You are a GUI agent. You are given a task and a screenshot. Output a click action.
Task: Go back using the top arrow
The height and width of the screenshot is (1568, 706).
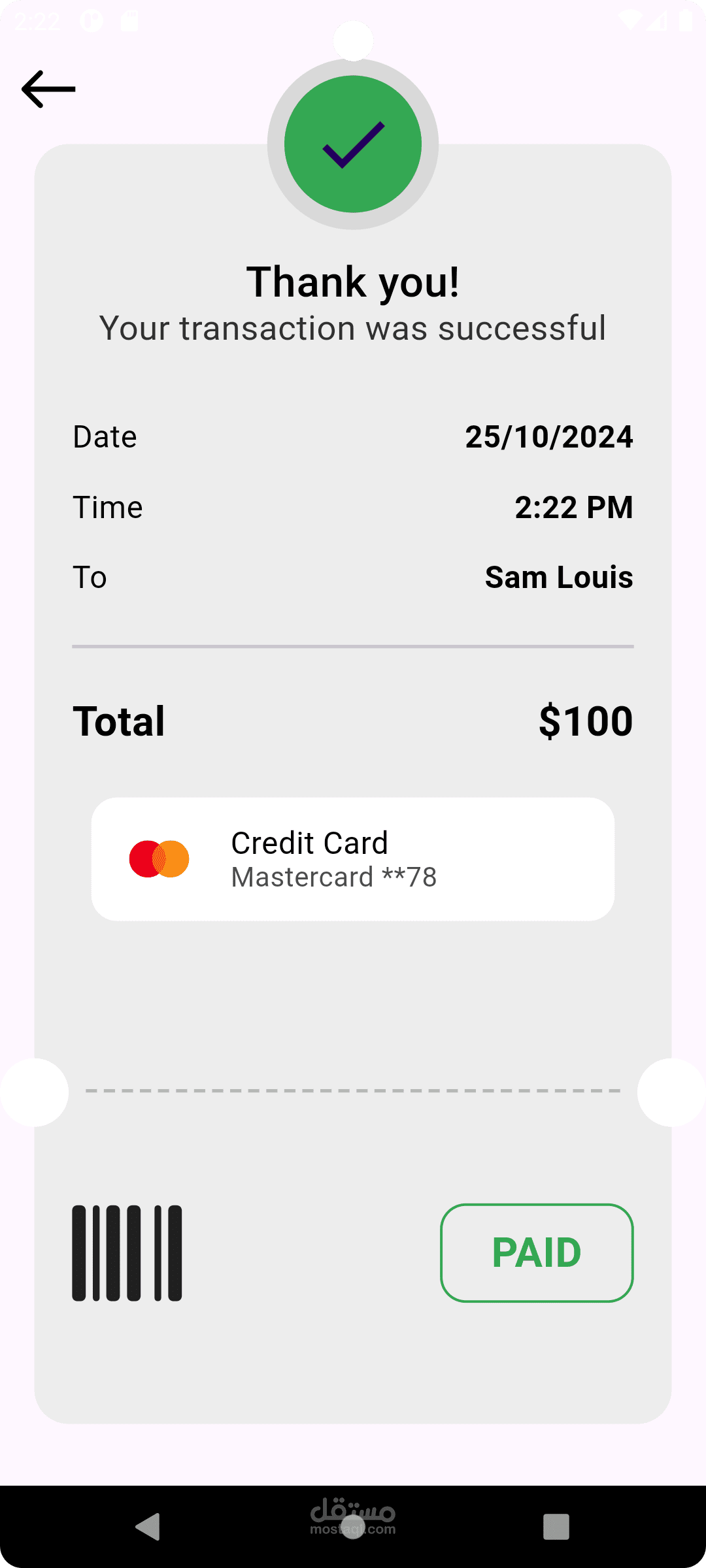[x=48, y=89]
